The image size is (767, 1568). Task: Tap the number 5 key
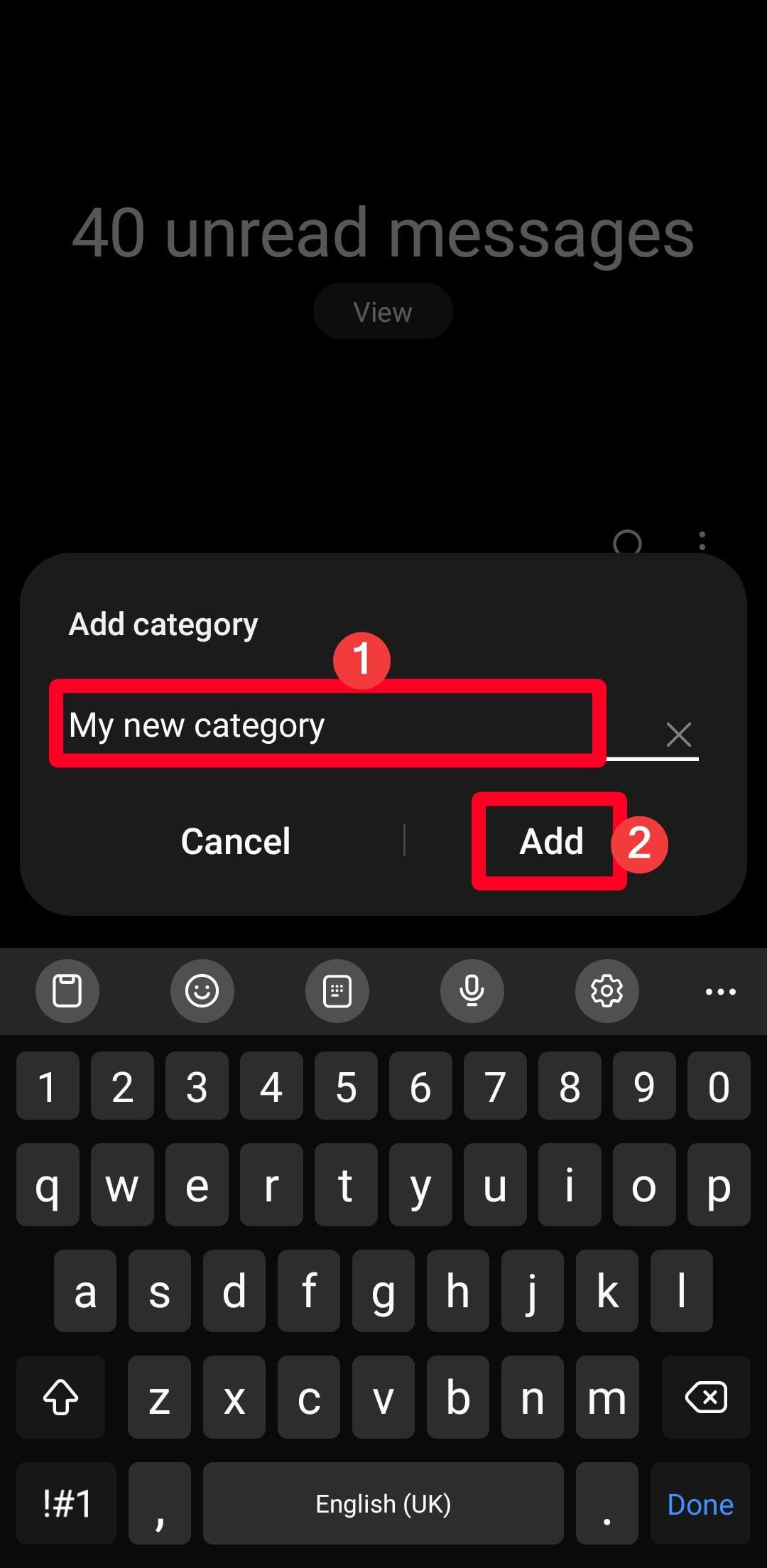[x=346, y=1086]
